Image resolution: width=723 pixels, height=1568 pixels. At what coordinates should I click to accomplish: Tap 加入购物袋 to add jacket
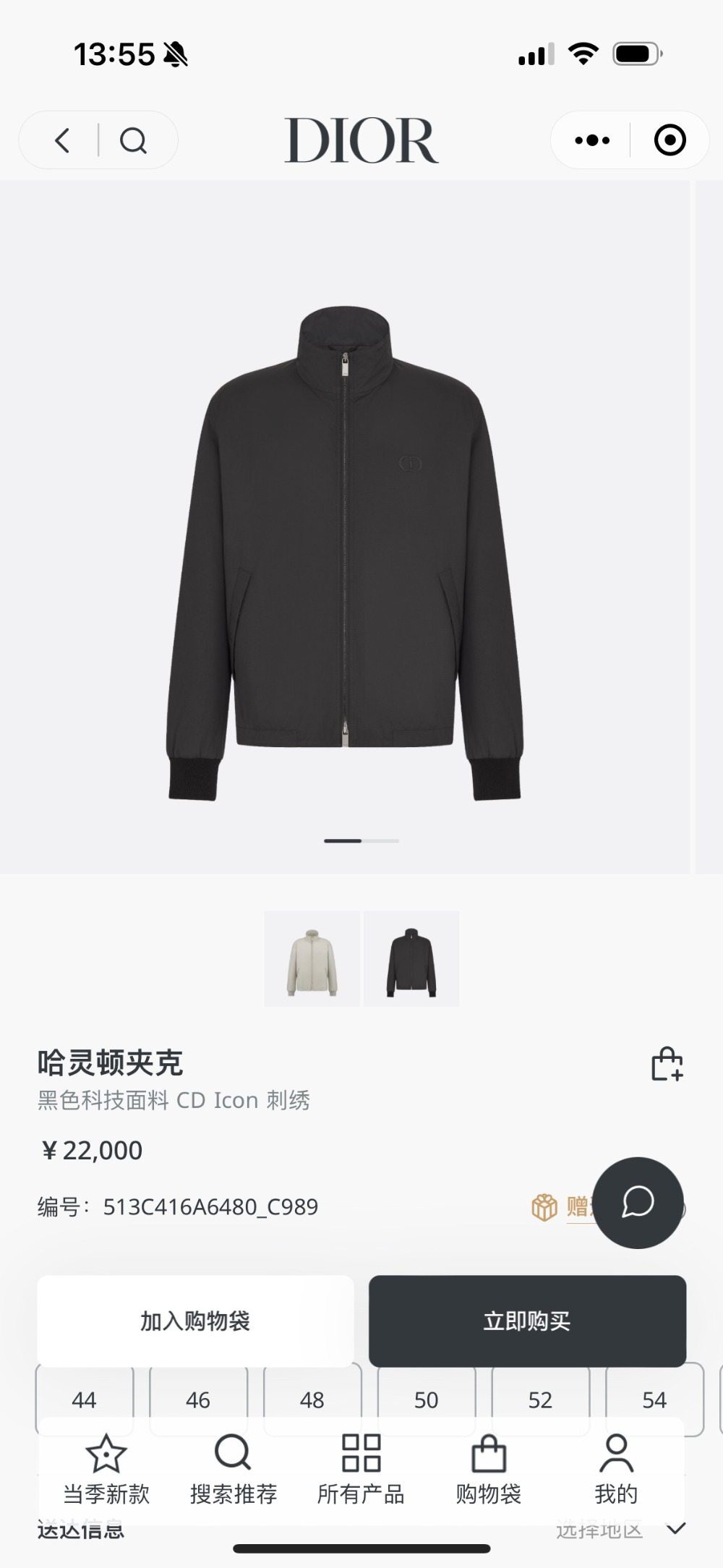(x=195, y=1321)
